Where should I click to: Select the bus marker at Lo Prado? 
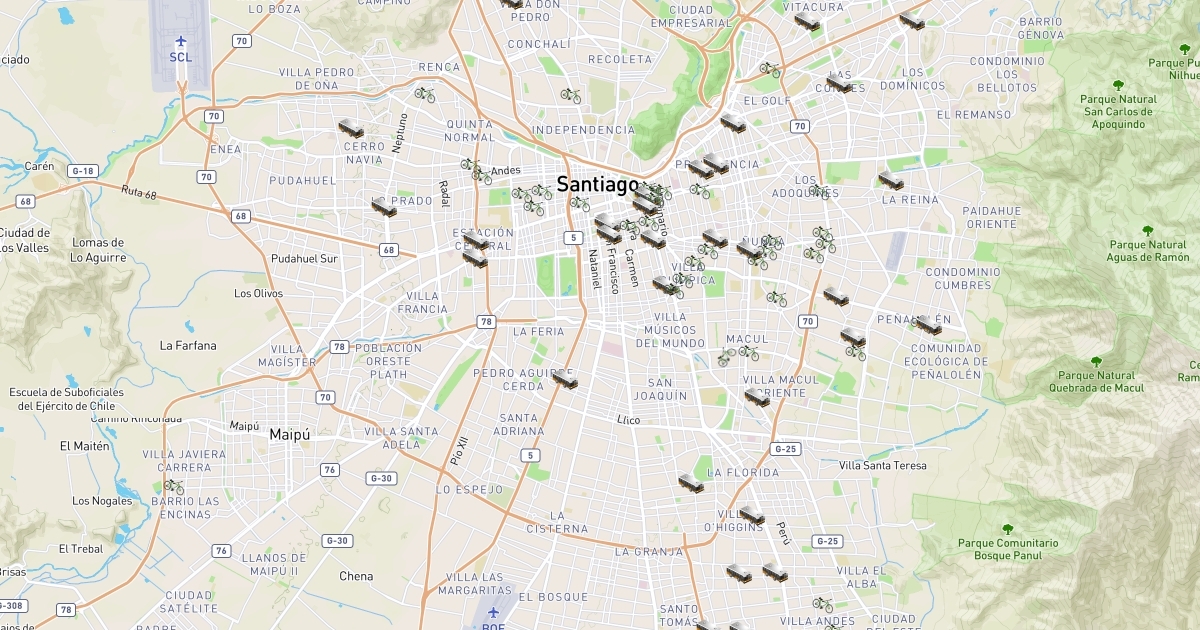pos(384,207)
